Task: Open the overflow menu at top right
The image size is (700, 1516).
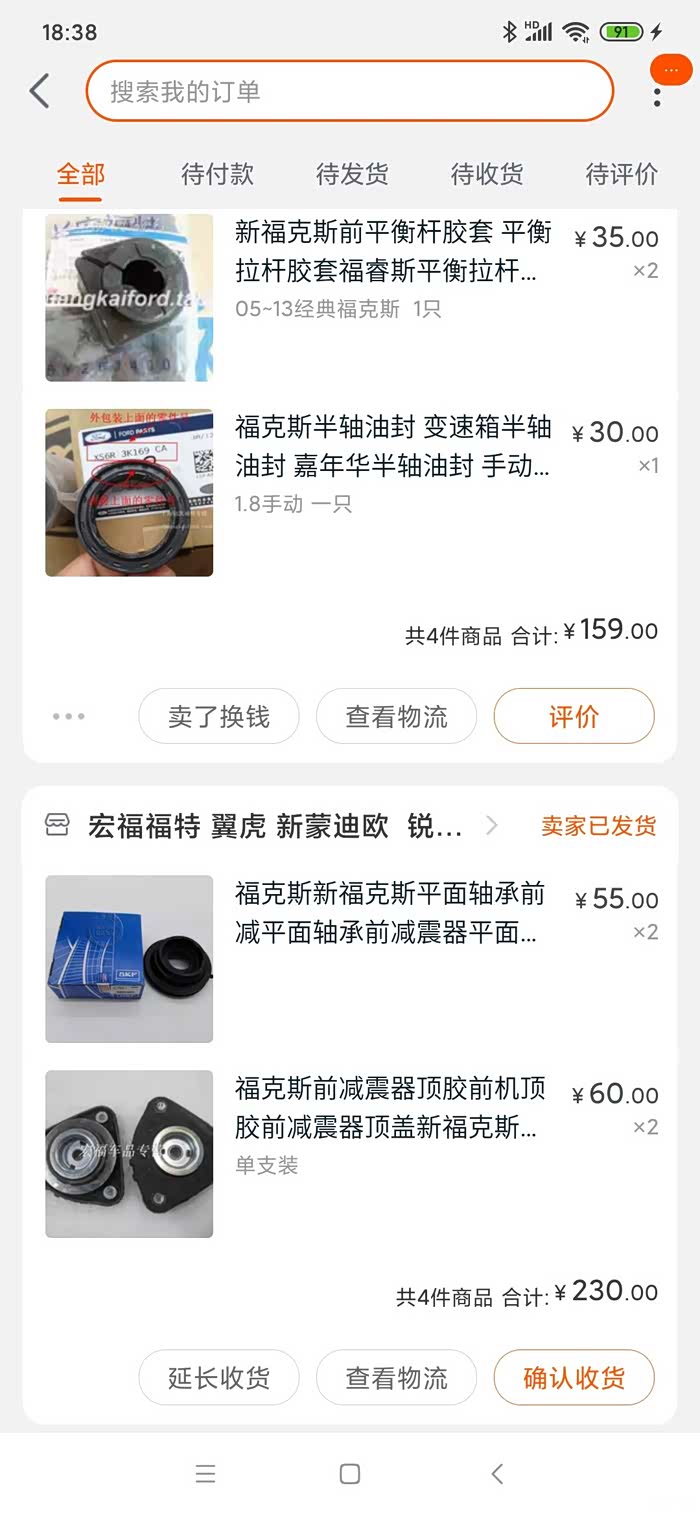Action: pos(657,96)
